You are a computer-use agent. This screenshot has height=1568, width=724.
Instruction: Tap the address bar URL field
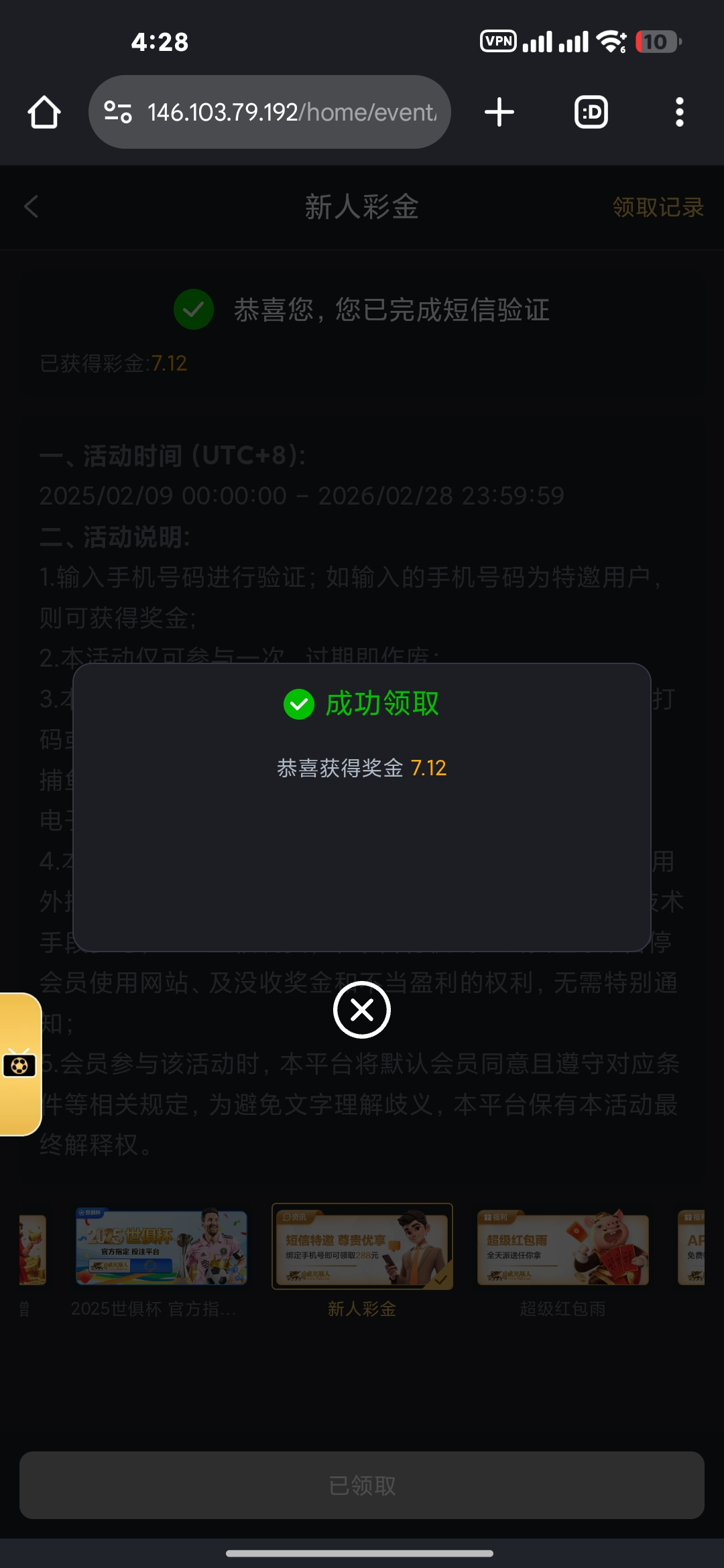coord(288,111)
